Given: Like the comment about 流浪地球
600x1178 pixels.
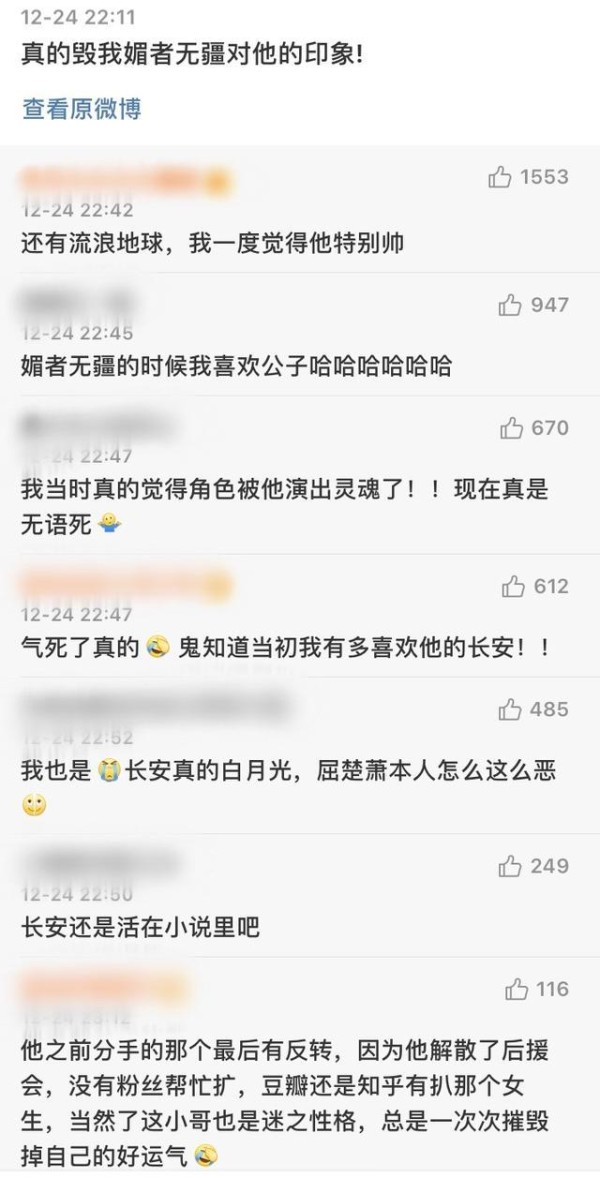Looking at the screenshot, I should 500,178.
